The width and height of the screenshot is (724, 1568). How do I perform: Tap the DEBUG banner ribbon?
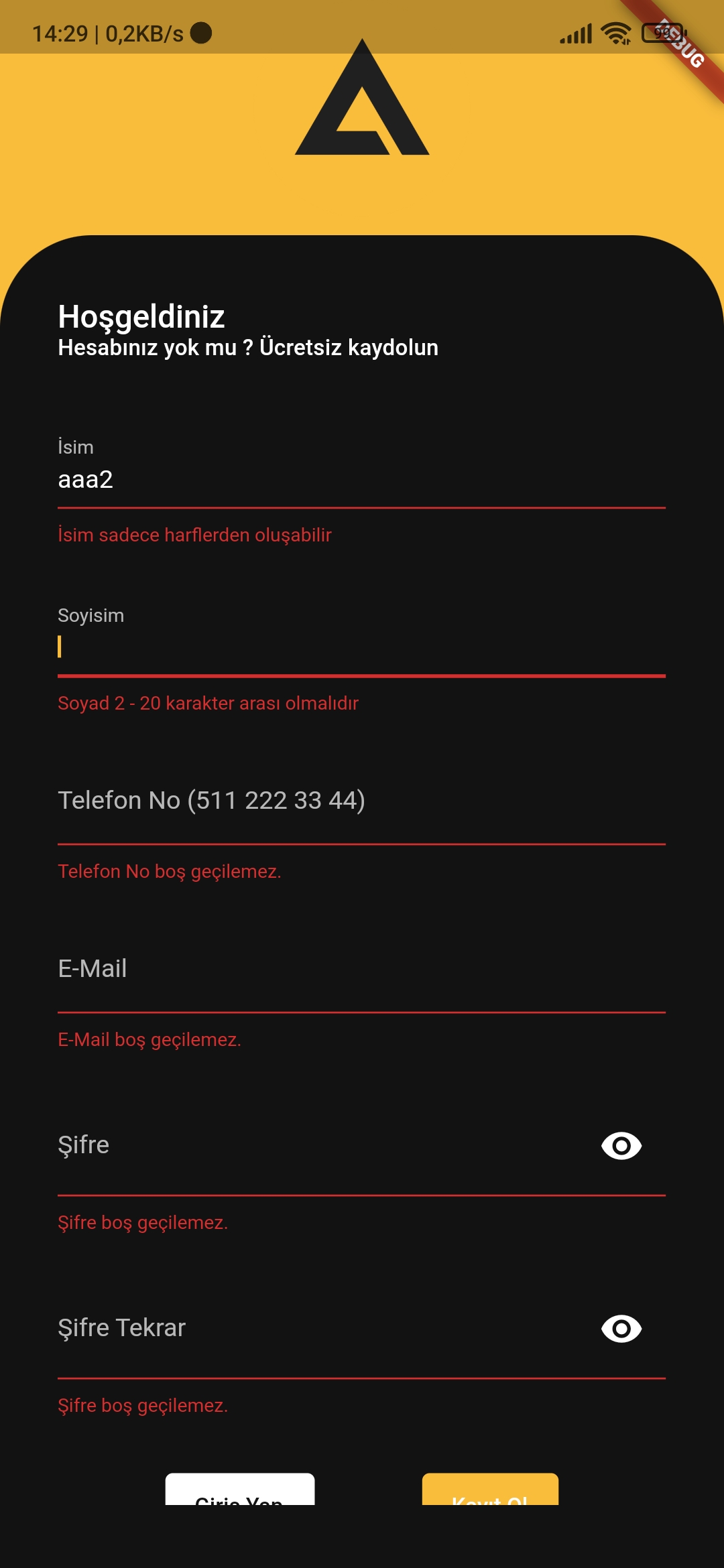[680, 42]
